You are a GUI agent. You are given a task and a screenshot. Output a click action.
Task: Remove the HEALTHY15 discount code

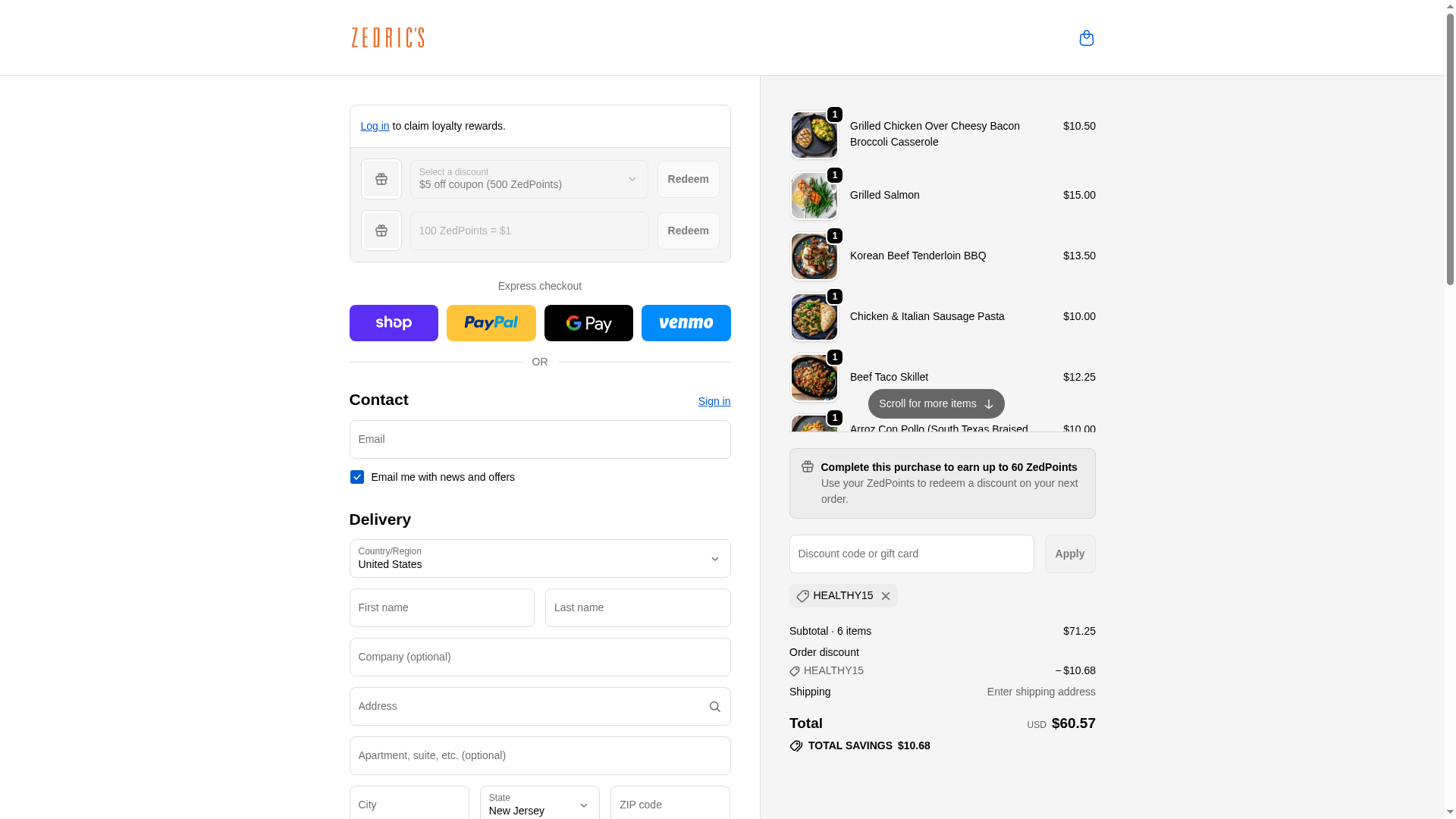click(x=885, y=596)
